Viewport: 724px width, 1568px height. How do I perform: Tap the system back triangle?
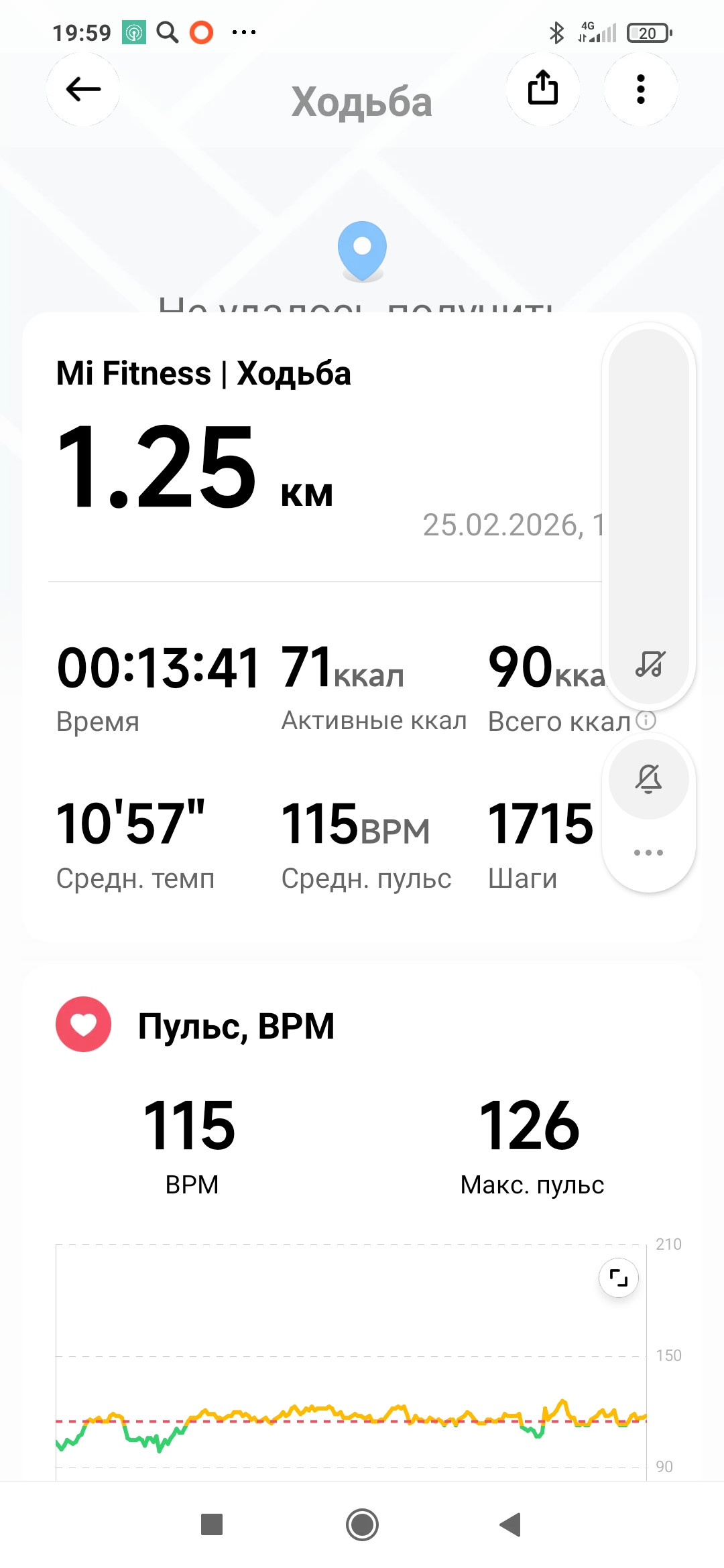(511, 1524)
